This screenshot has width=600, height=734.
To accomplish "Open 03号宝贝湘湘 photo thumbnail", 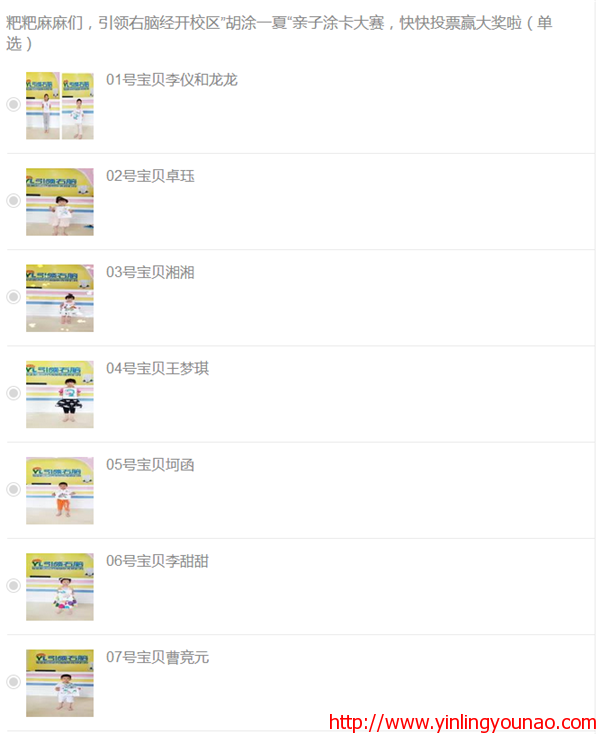I will [60, 298].
